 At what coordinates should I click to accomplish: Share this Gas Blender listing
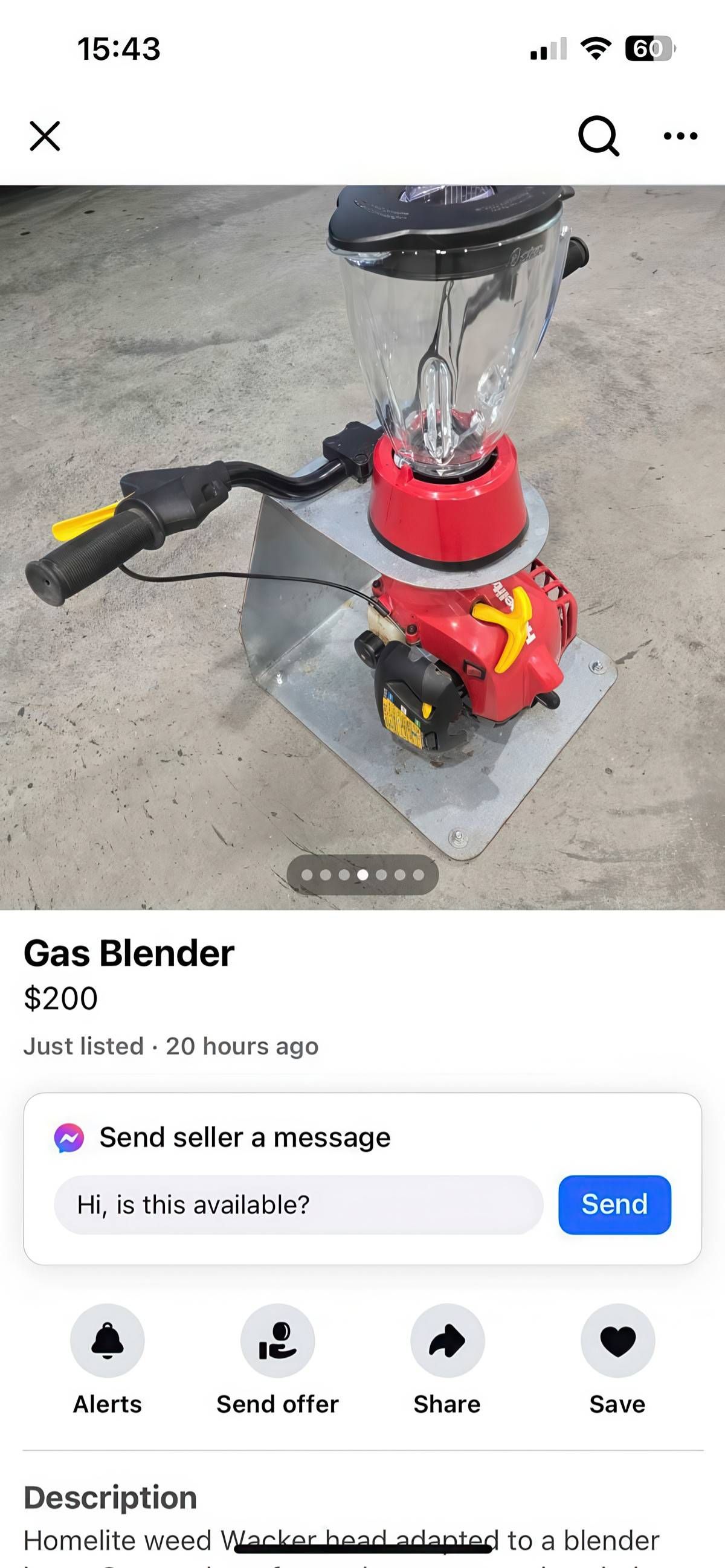pyautogui.click(x=448, y=1340)
